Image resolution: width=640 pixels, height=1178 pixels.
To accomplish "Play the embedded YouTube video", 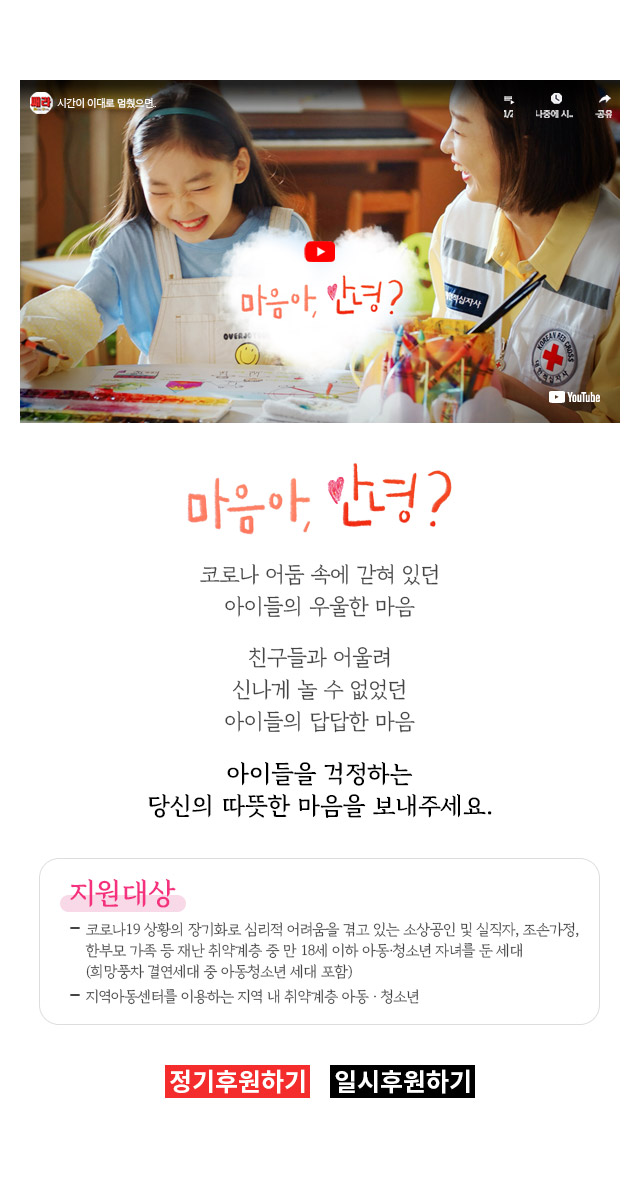I will coord(320,252).
